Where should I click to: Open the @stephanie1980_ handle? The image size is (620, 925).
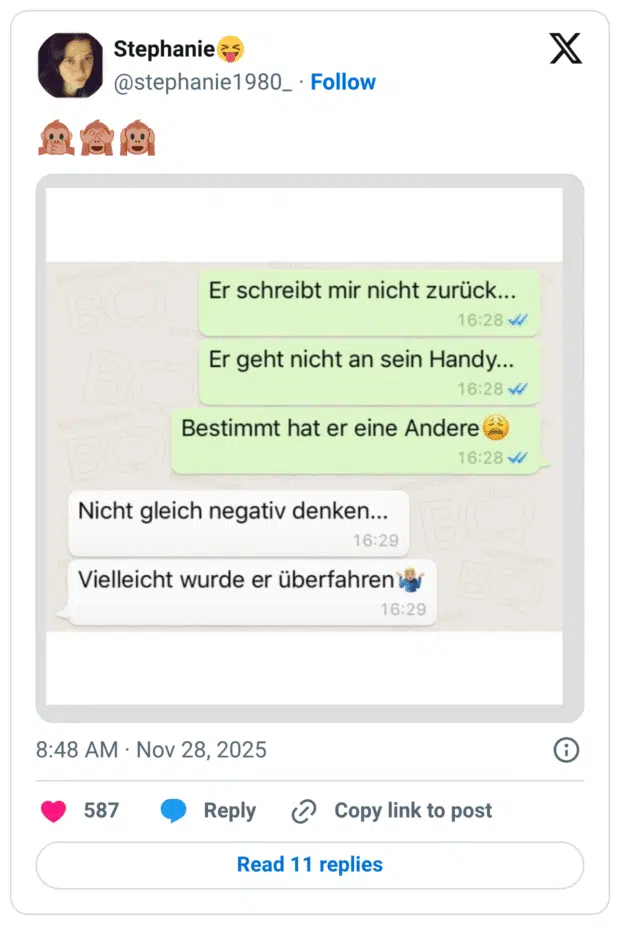click(x=203, y=82)
